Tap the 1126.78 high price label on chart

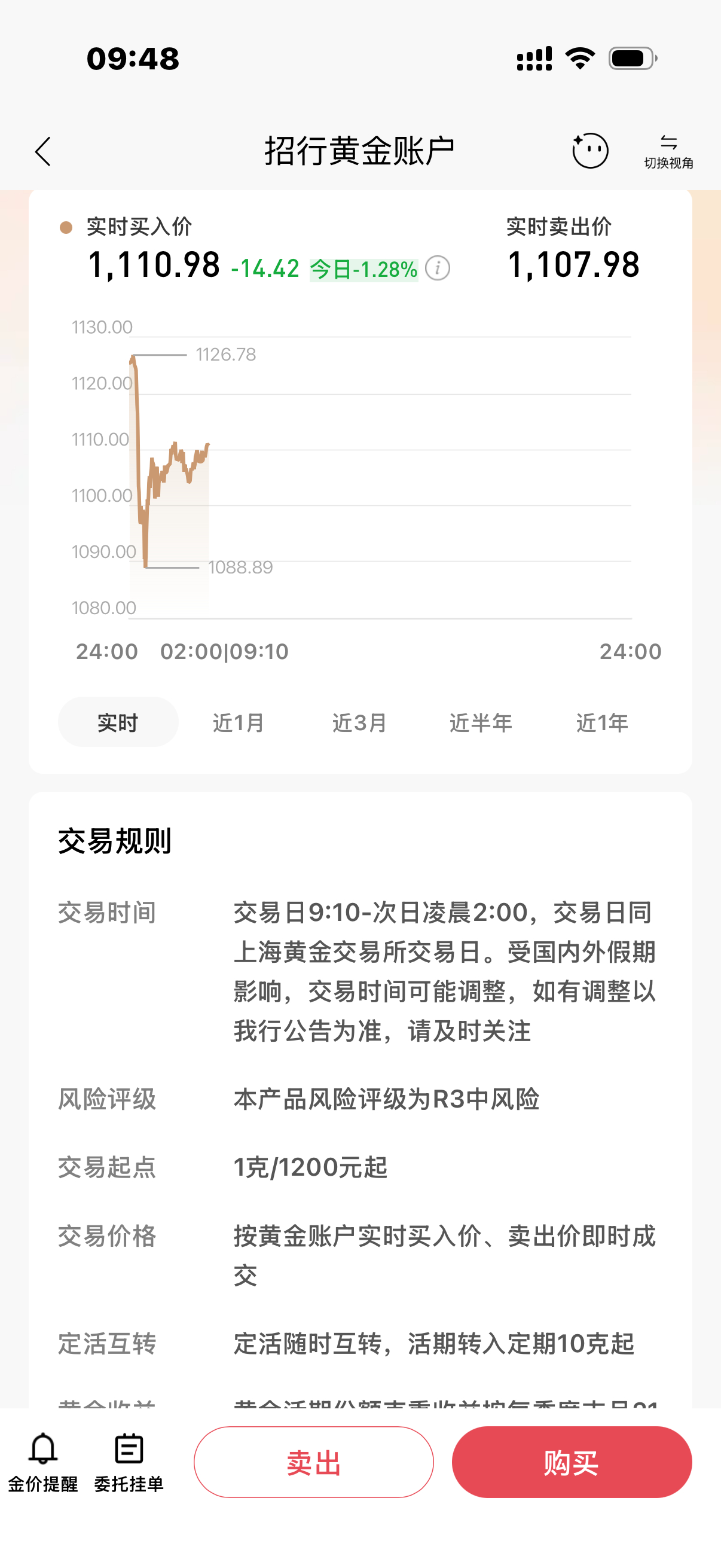(x=226, y=355)
